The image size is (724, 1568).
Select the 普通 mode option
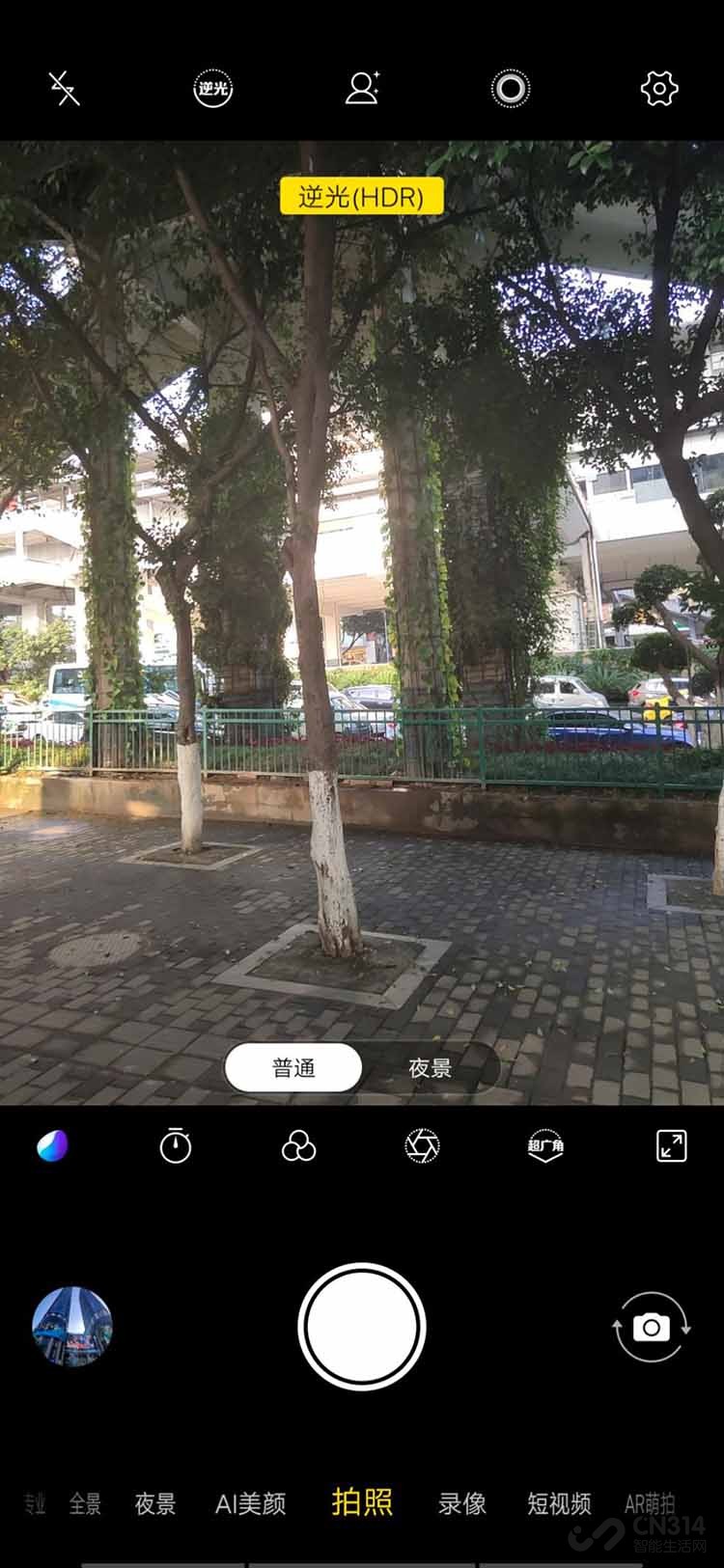(x=293, y=1068)
